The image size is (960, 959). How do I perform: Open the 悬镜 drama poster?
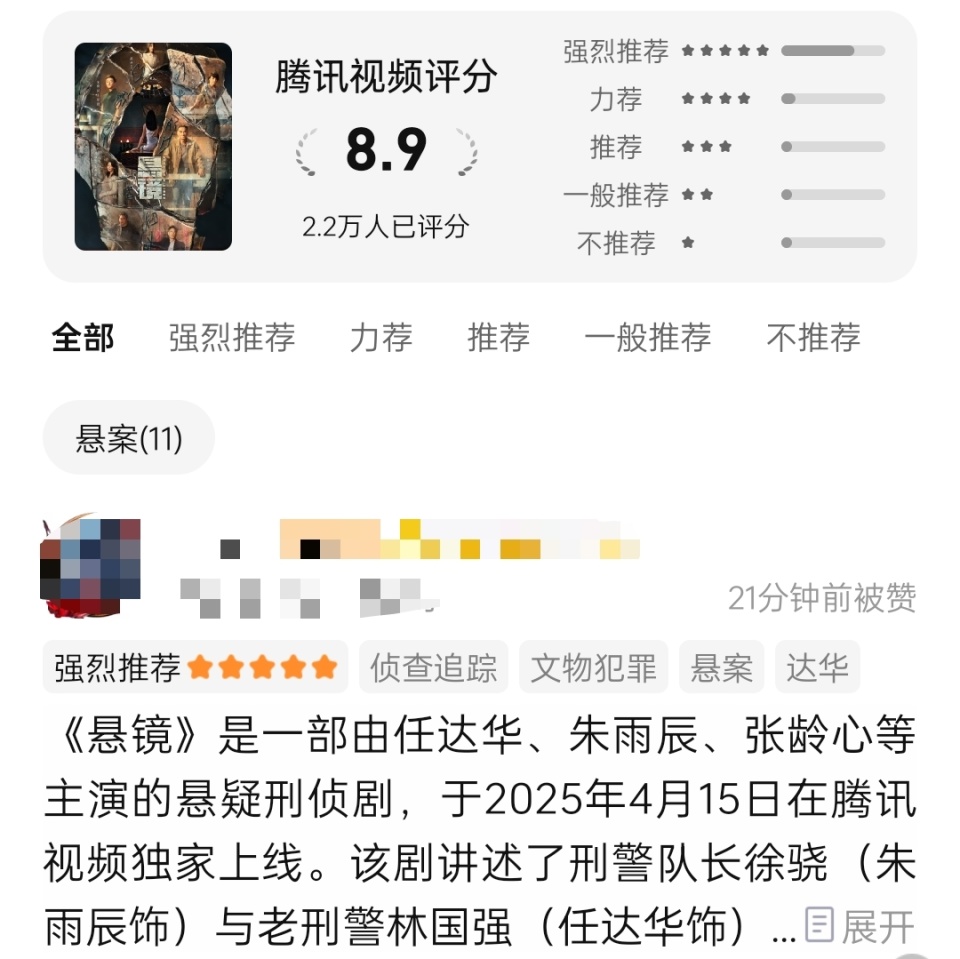(153, 146)
